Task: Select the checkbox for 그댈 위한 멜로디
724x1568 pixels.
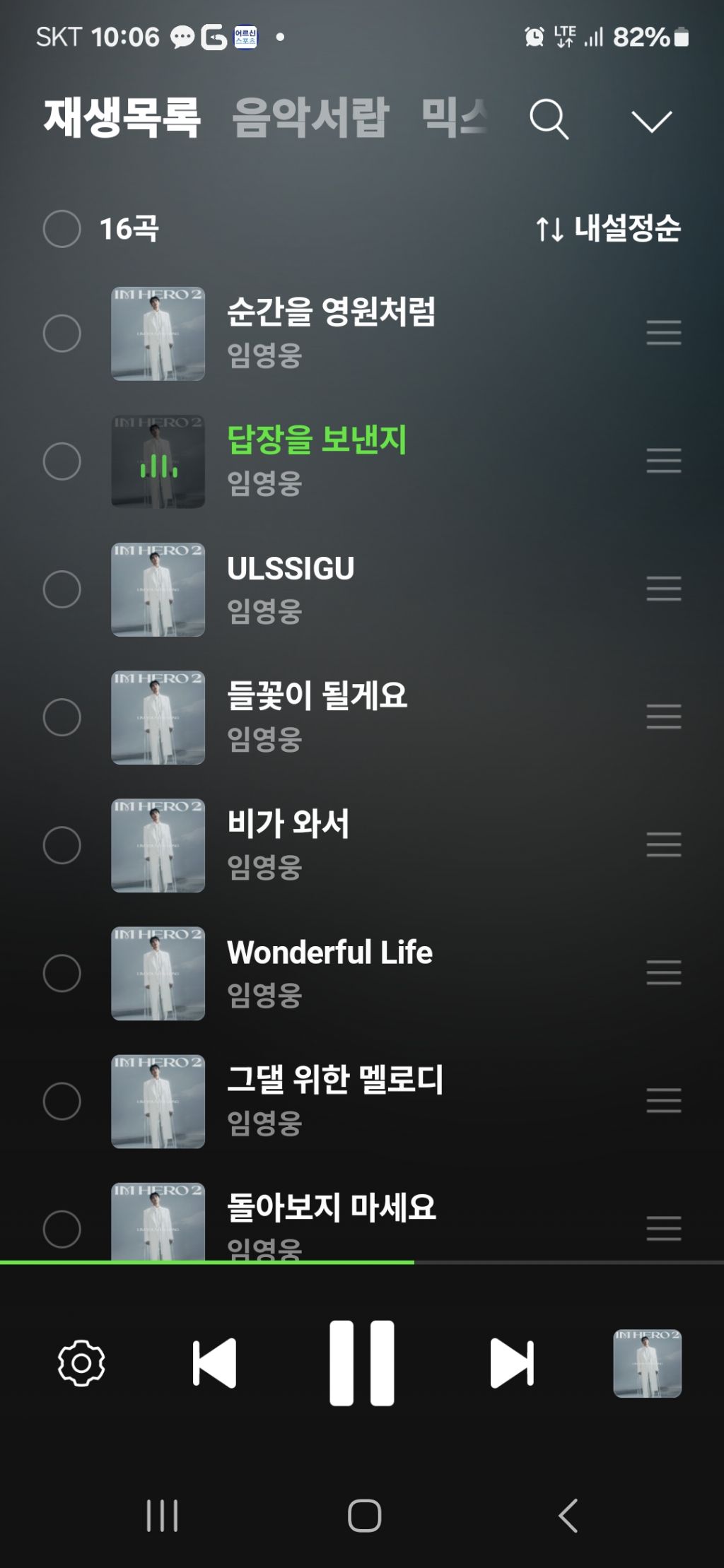Action: pyautogui.click(x=62, y=1101)
